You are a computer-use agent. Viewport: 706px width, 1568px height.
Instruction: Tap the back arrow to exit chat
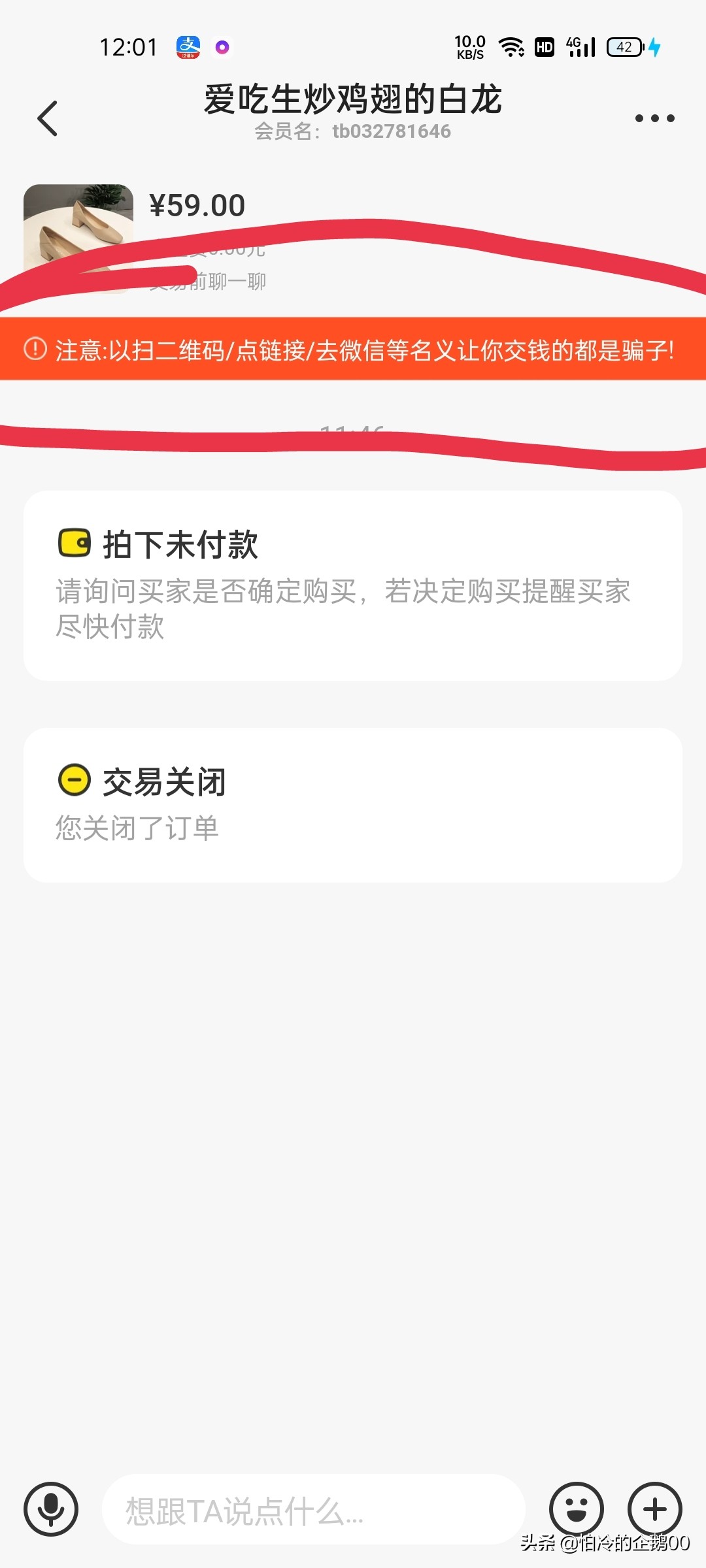pyautogui.click(x=47, y=118)
